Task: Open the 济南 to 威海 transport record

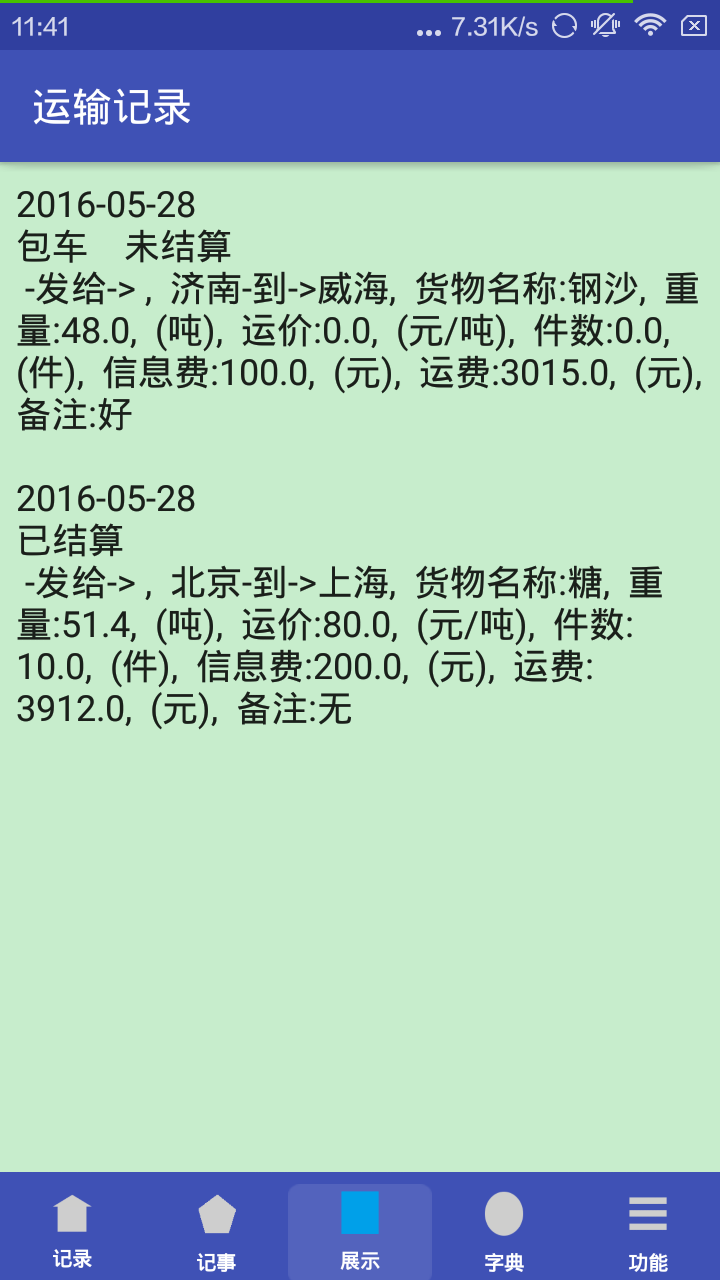Action: (x=360, y=310)
